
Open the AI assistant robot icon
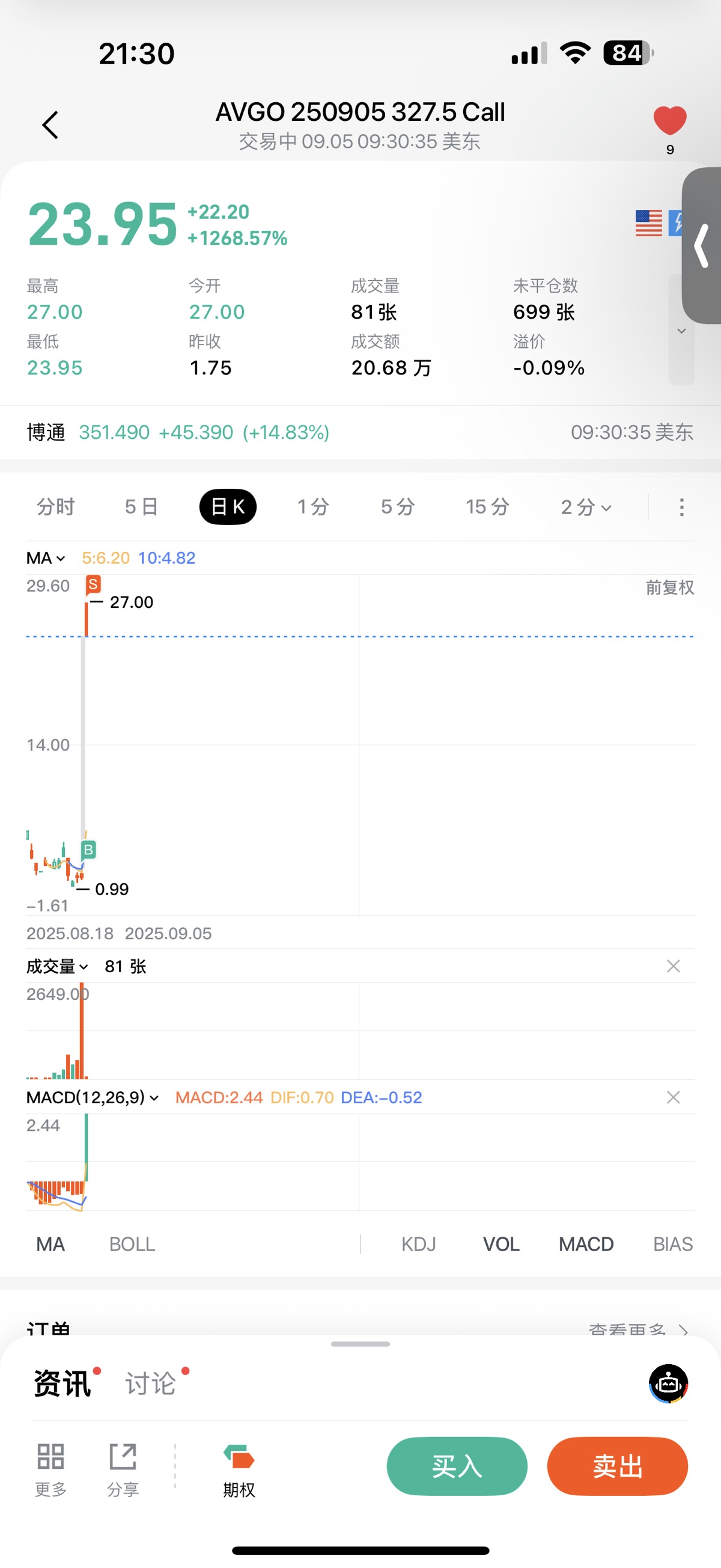pos(668,1383)
